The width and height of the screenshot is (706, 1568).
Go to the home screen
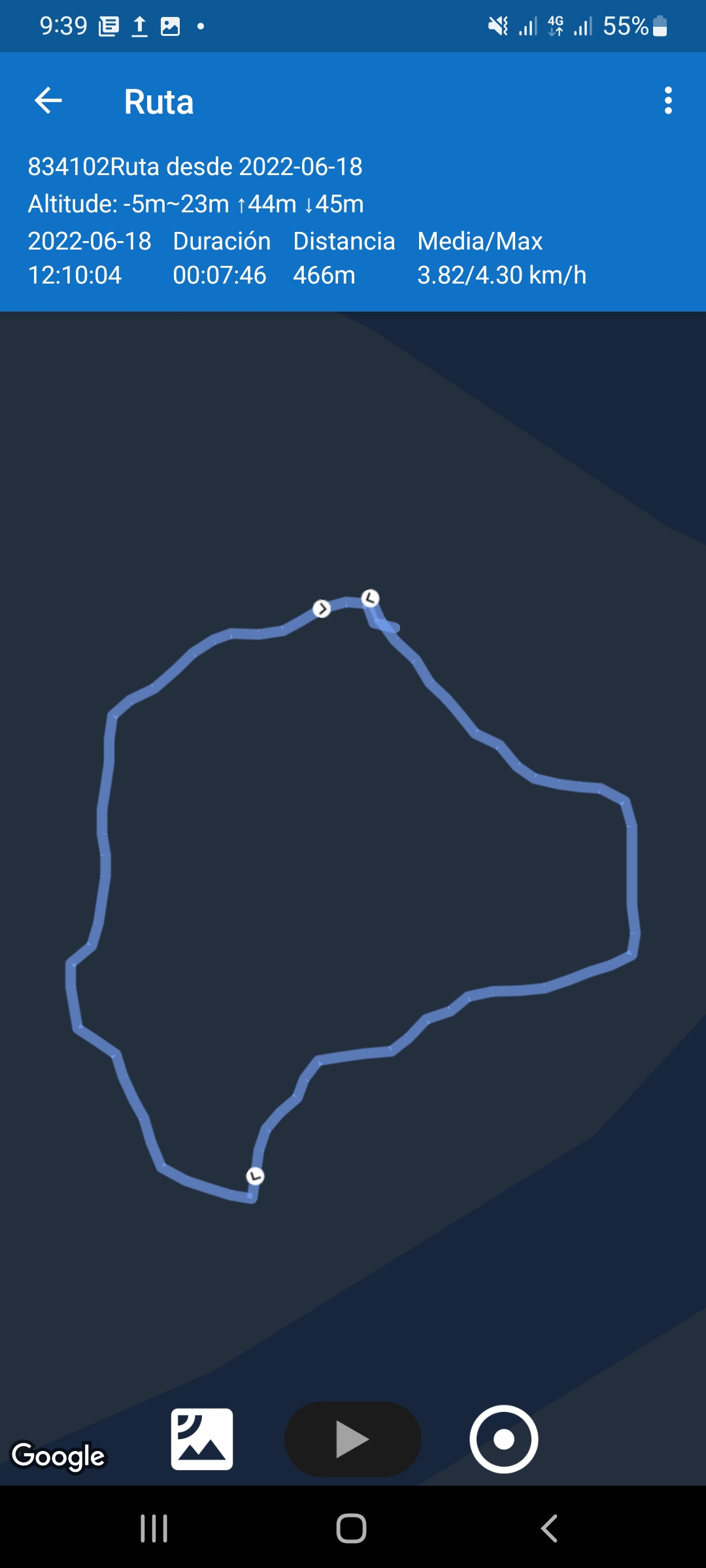point(352,1528)
